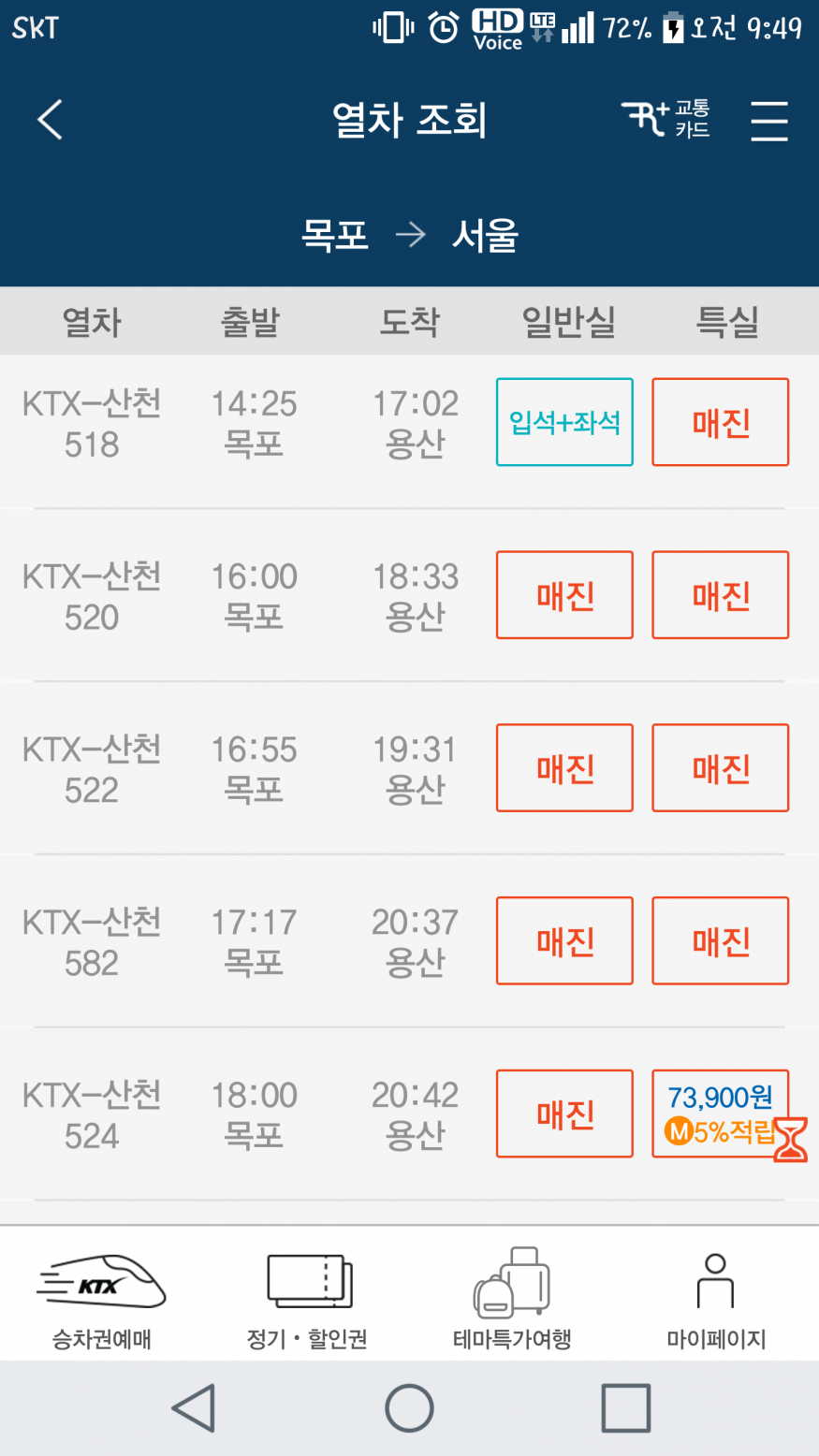
Task: Select 입석+좌석 for train 518
Action: point(564,422)
